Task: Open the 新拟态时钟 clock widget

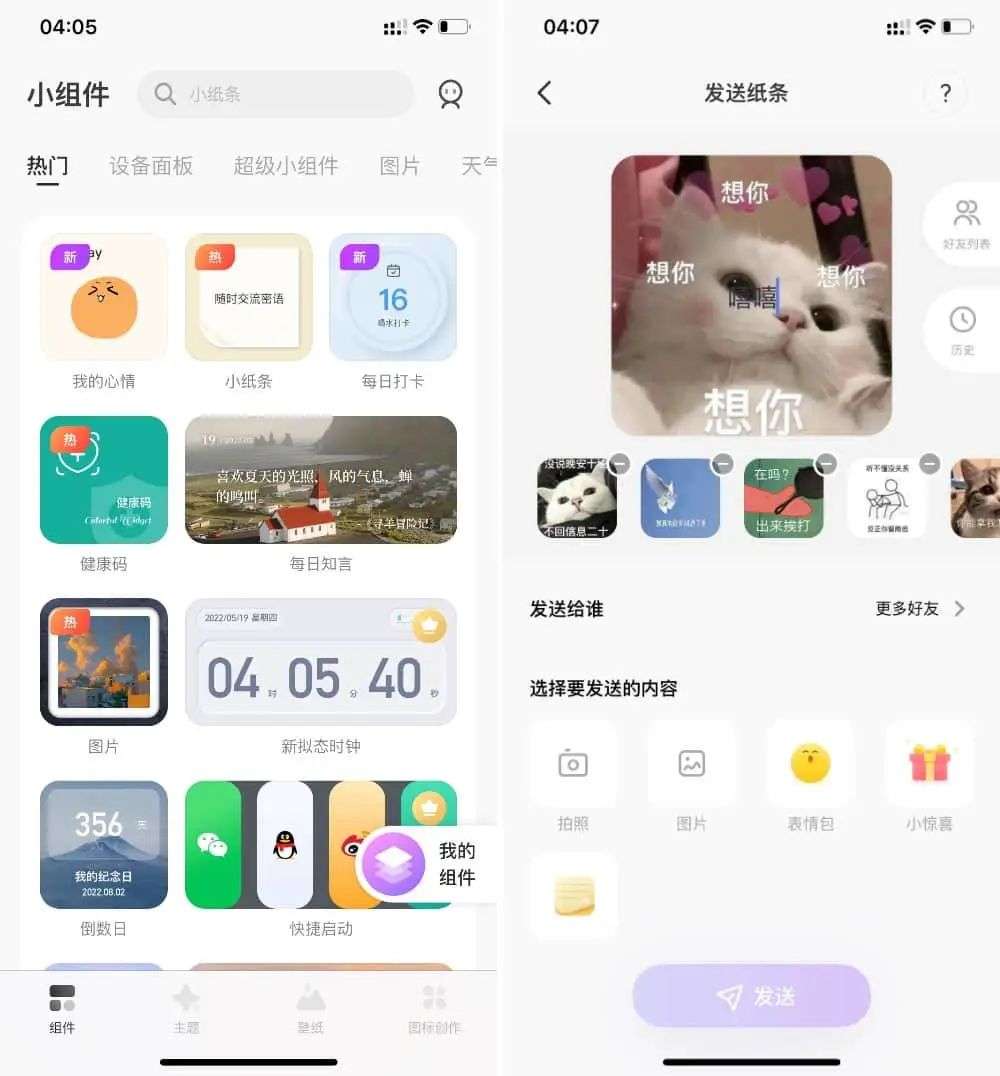Action: [321, 662]
